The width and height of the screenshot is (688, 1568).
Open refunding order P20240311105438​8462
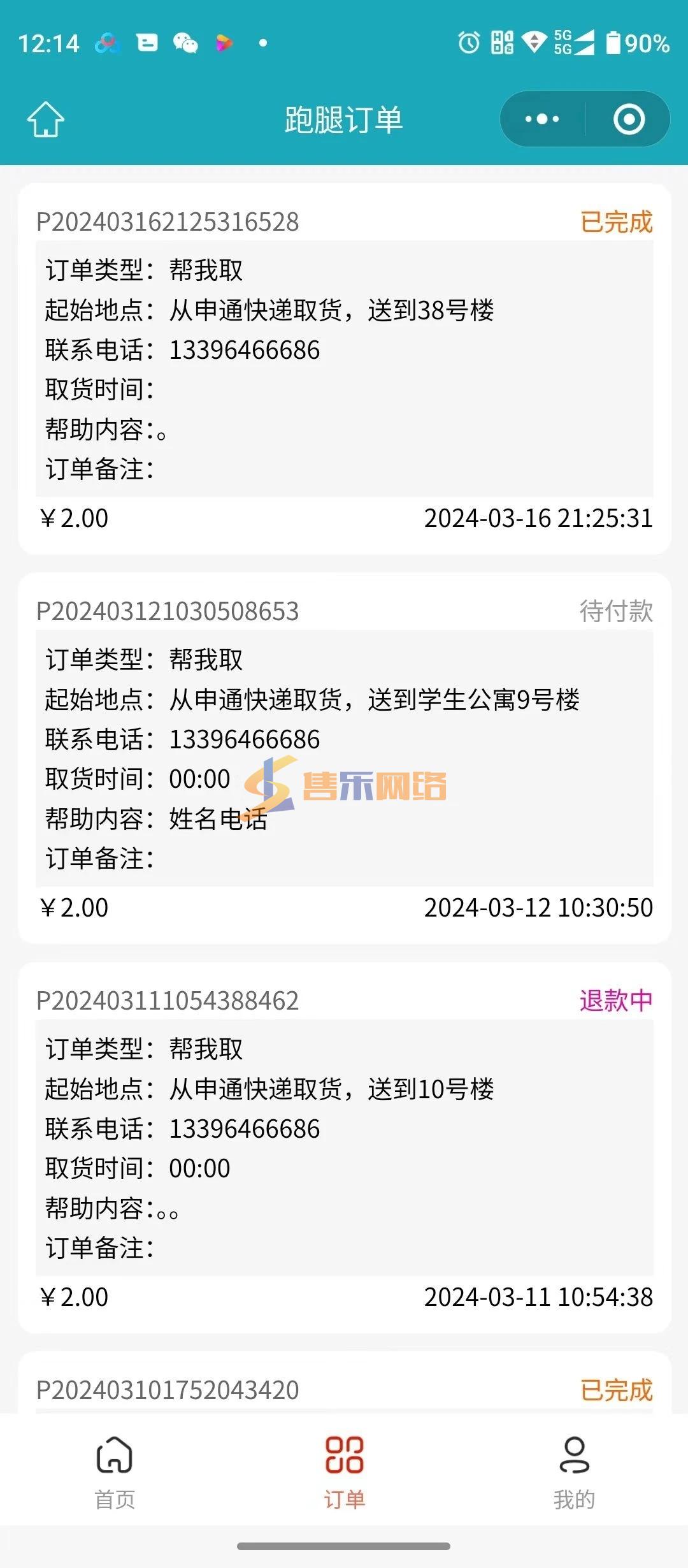click(x=345, y=1148)
